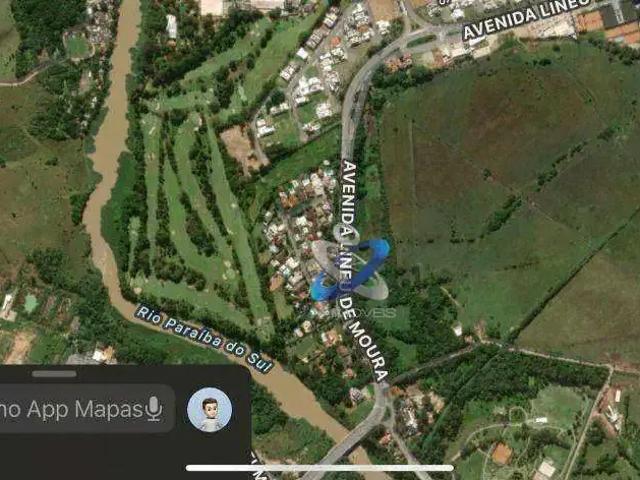Screen dimensions: 640x480
Task: Open the Maps search field
Action: (70, 409)
